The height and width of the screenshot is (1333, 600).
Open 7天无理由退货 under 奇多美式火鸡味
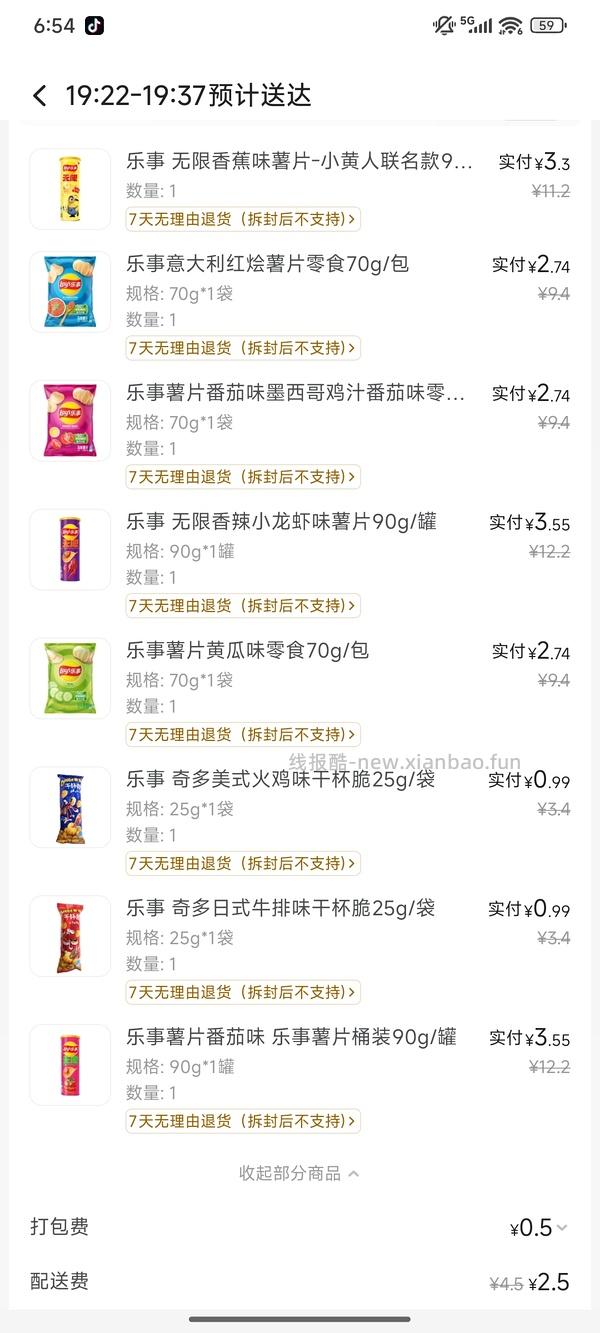[x=243, y=863]
